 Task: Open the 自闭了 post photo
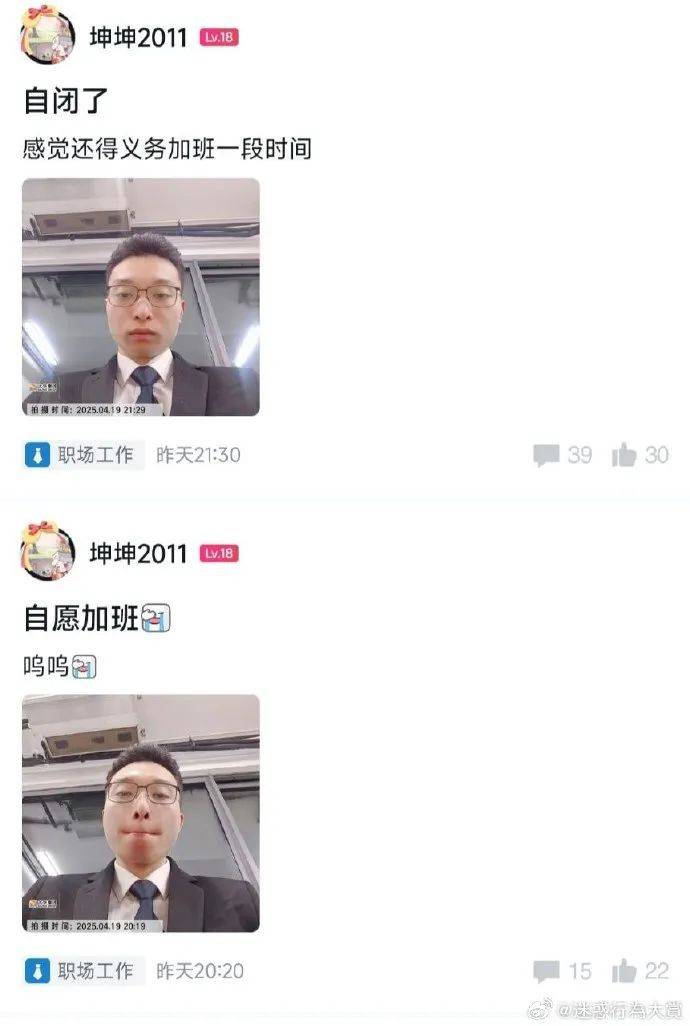[x=141, y=297]
